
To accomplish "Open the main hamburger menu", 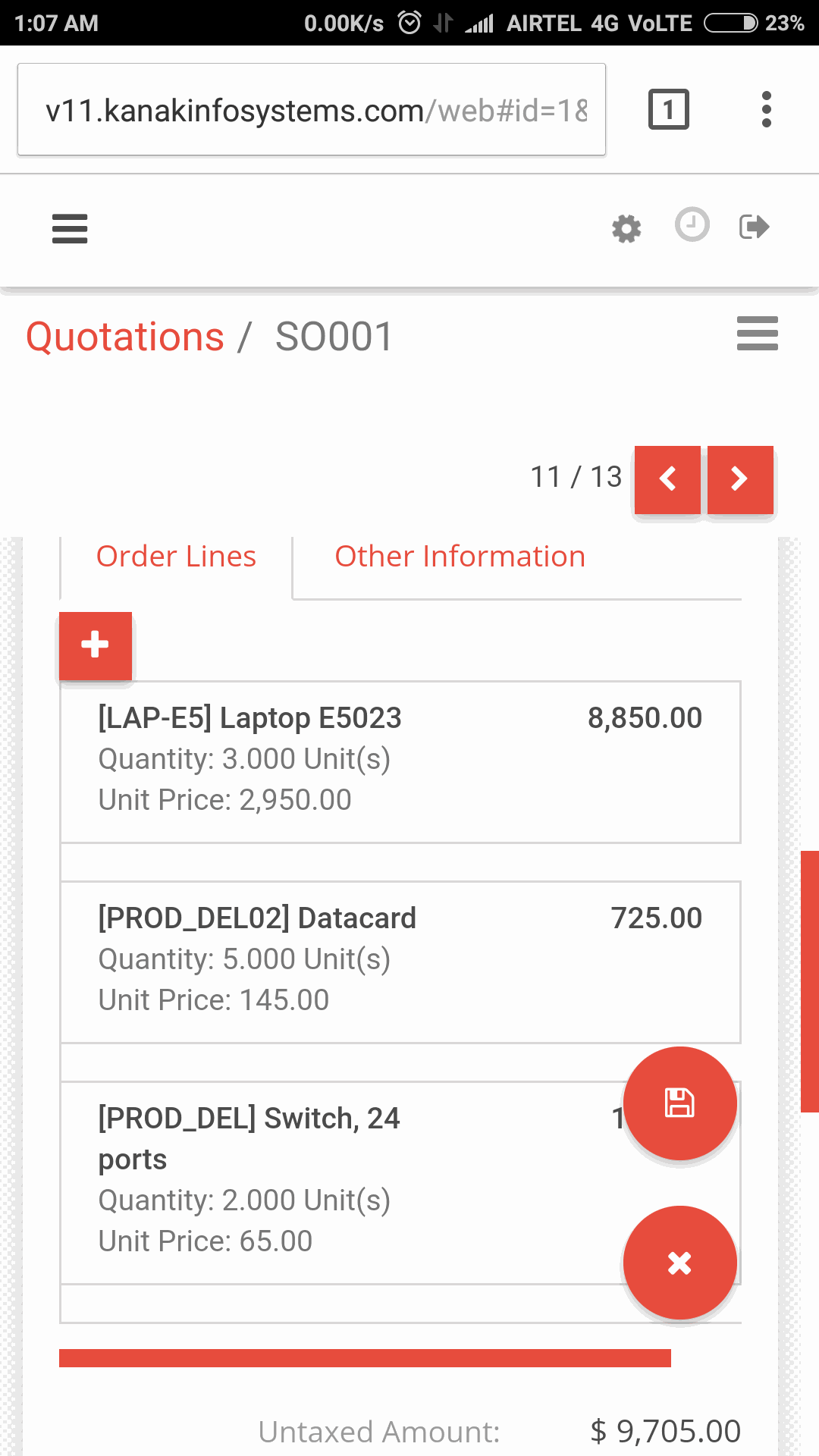I will pos(70,228).
